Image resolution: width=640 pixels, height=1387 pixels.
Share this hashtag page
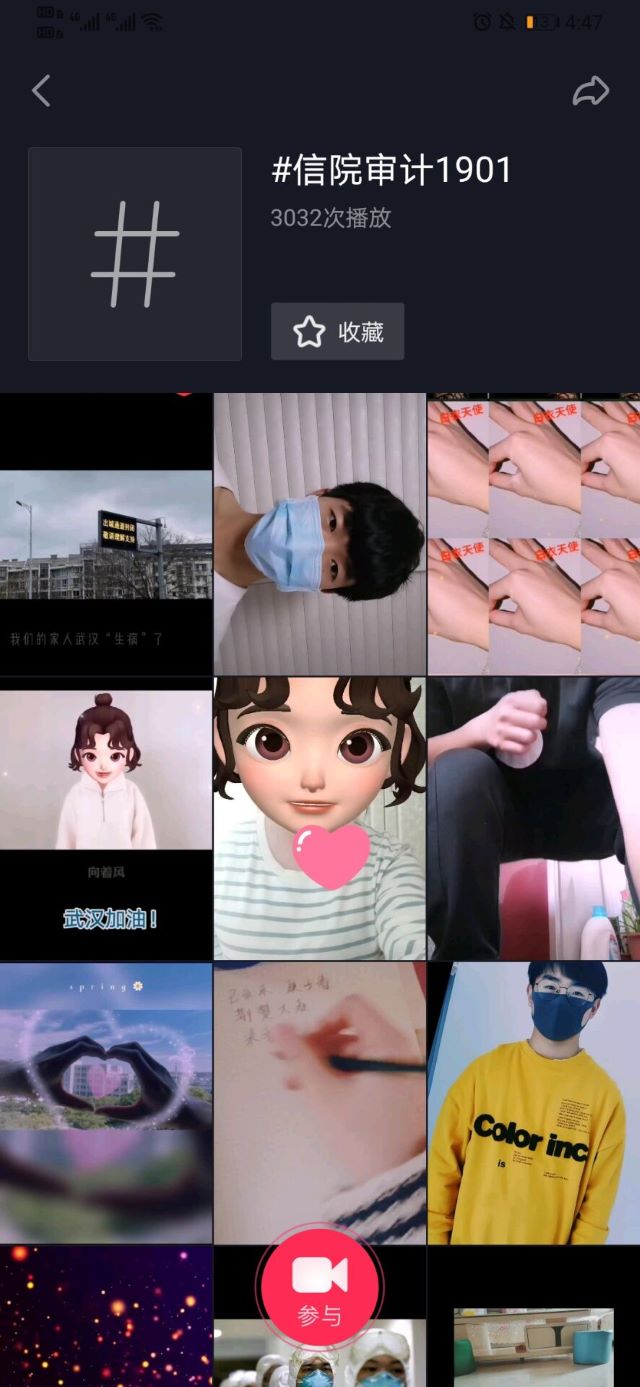coord(590,91)
